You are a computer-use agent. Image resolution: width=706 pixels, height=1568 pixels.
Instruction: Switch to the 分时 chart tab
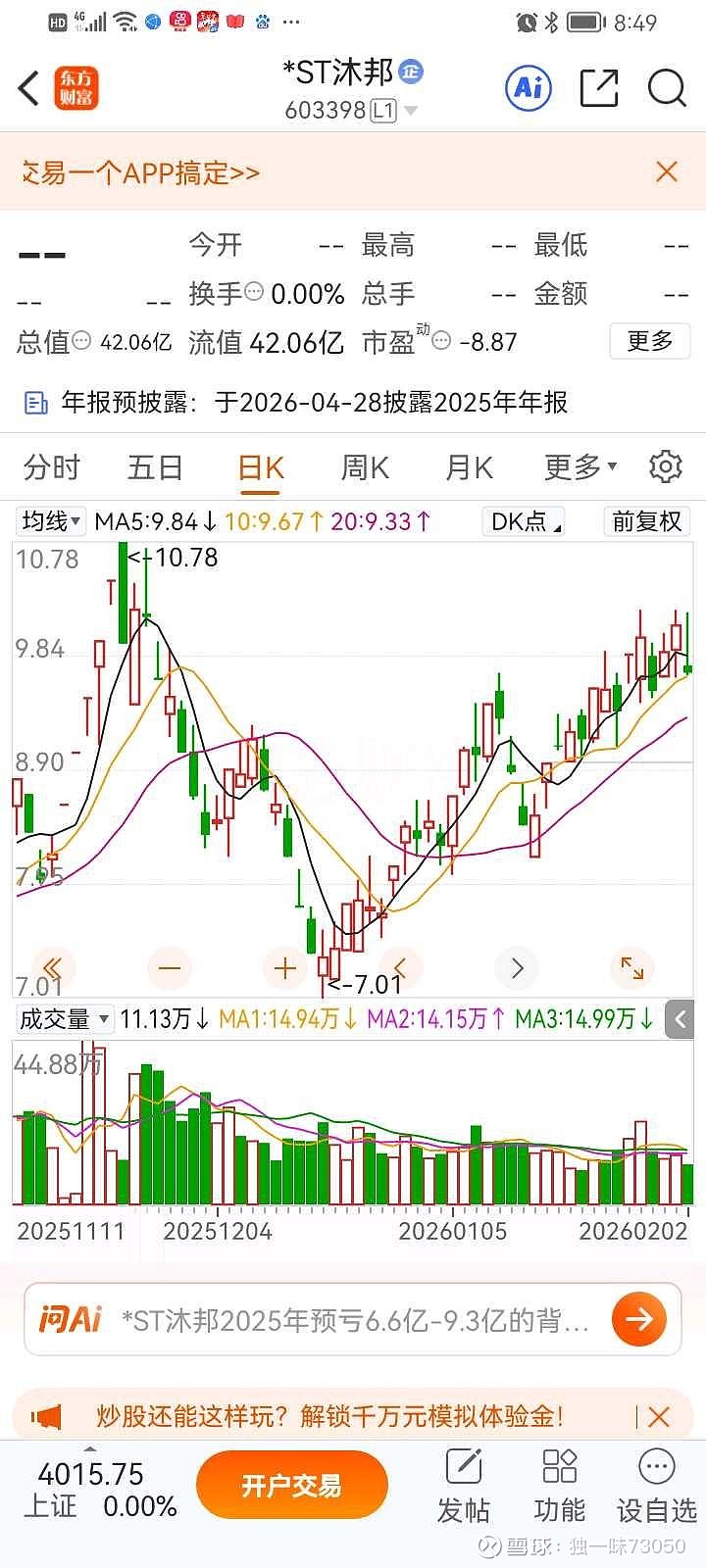[51, 467]
